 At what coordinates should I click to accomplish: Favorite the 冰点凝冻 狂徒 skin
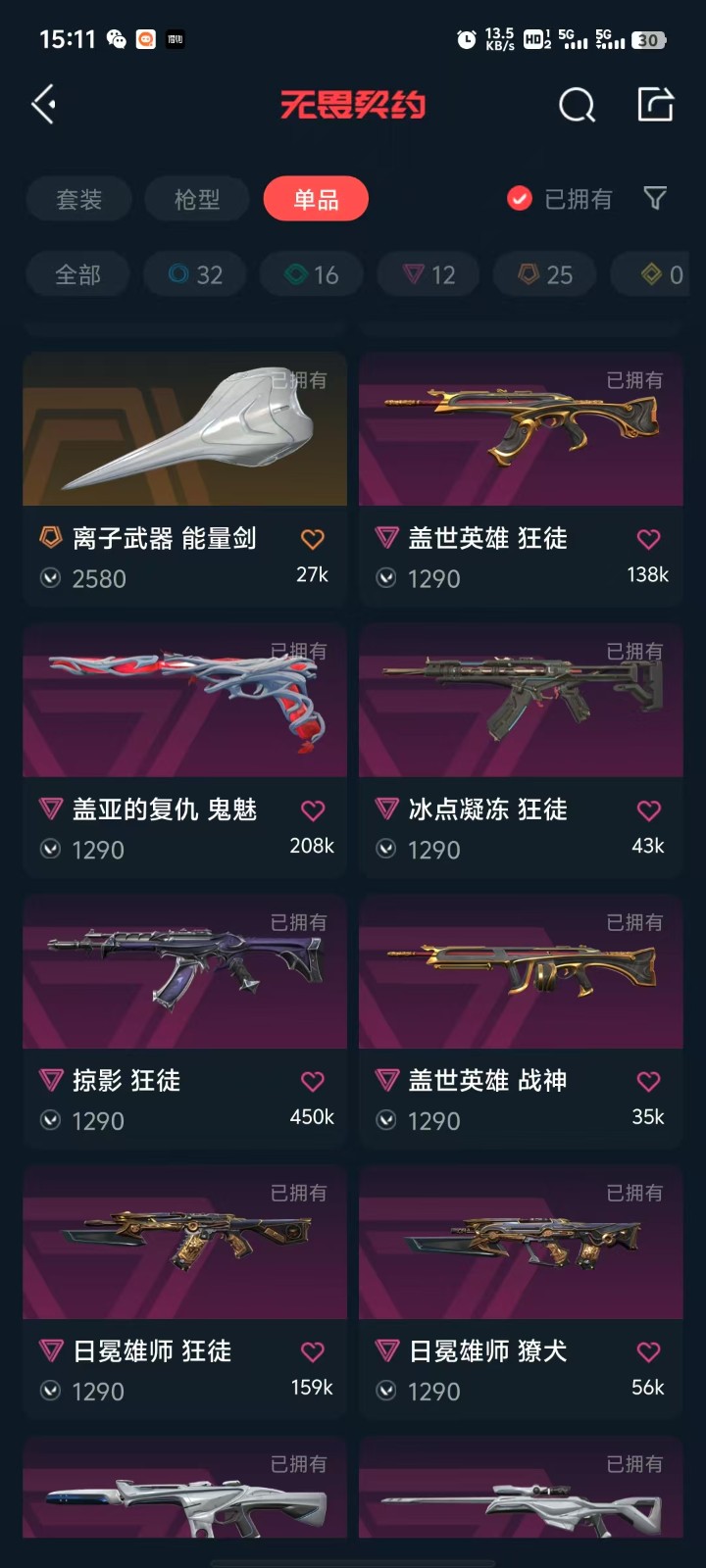pyautogui.click(x=648, y=810)
